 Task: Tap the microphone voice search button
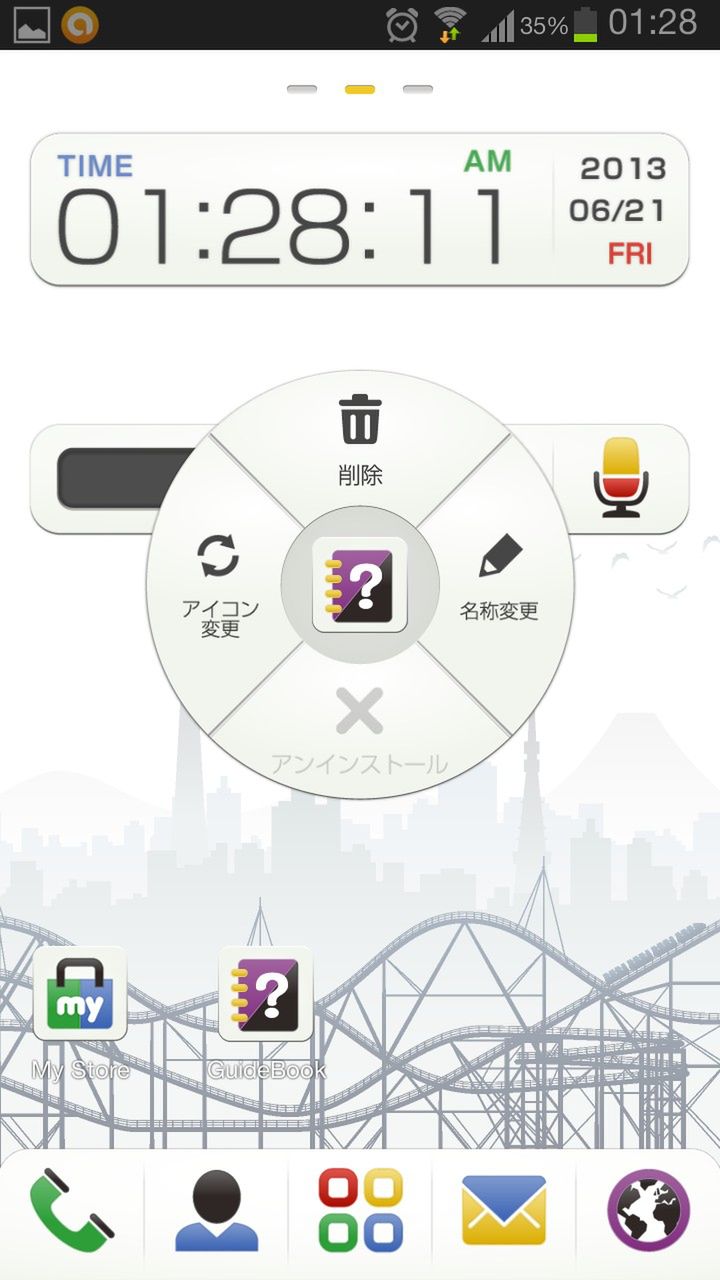click(x=621, y=478)
